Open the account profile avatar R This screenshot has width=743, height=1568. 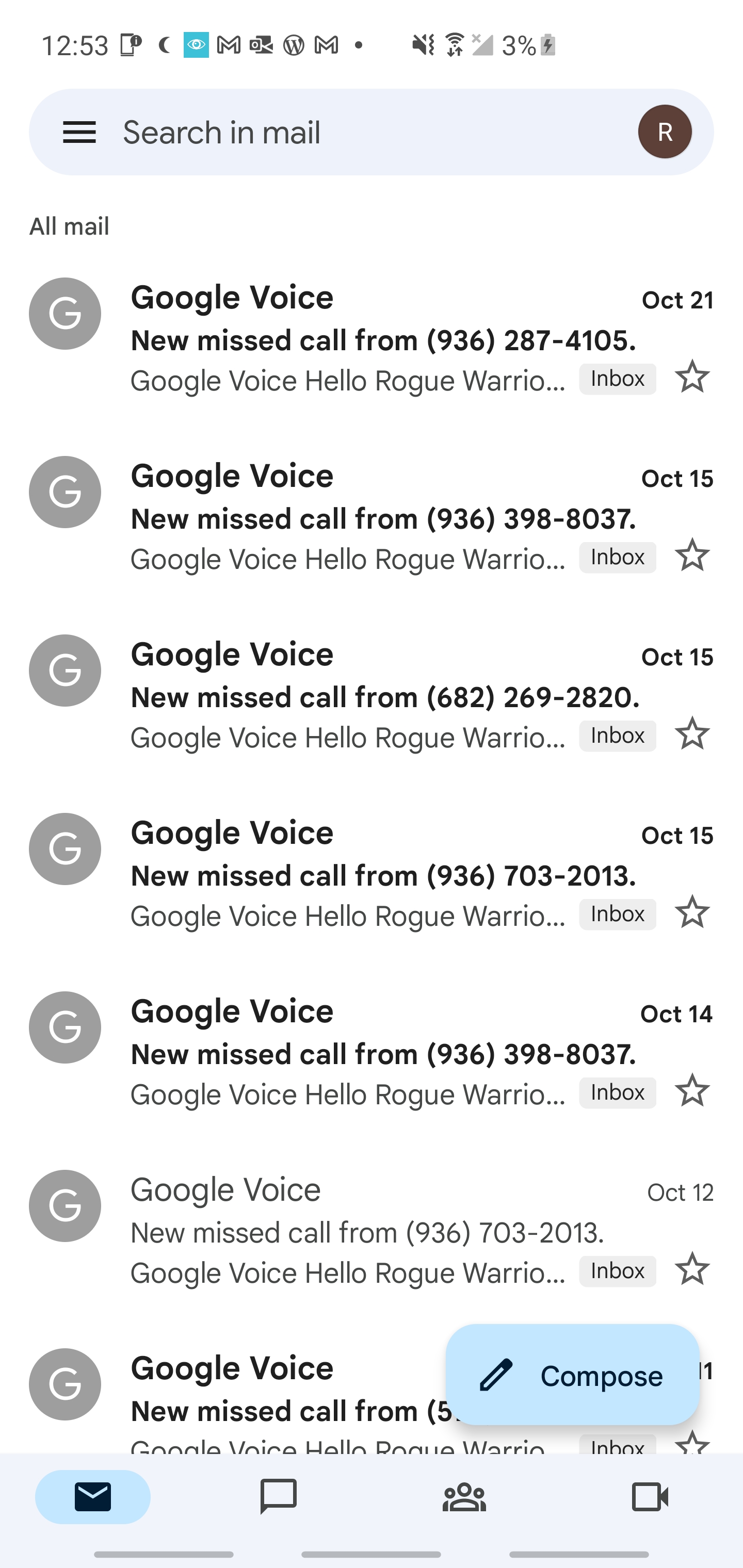[x=665, y=132]
